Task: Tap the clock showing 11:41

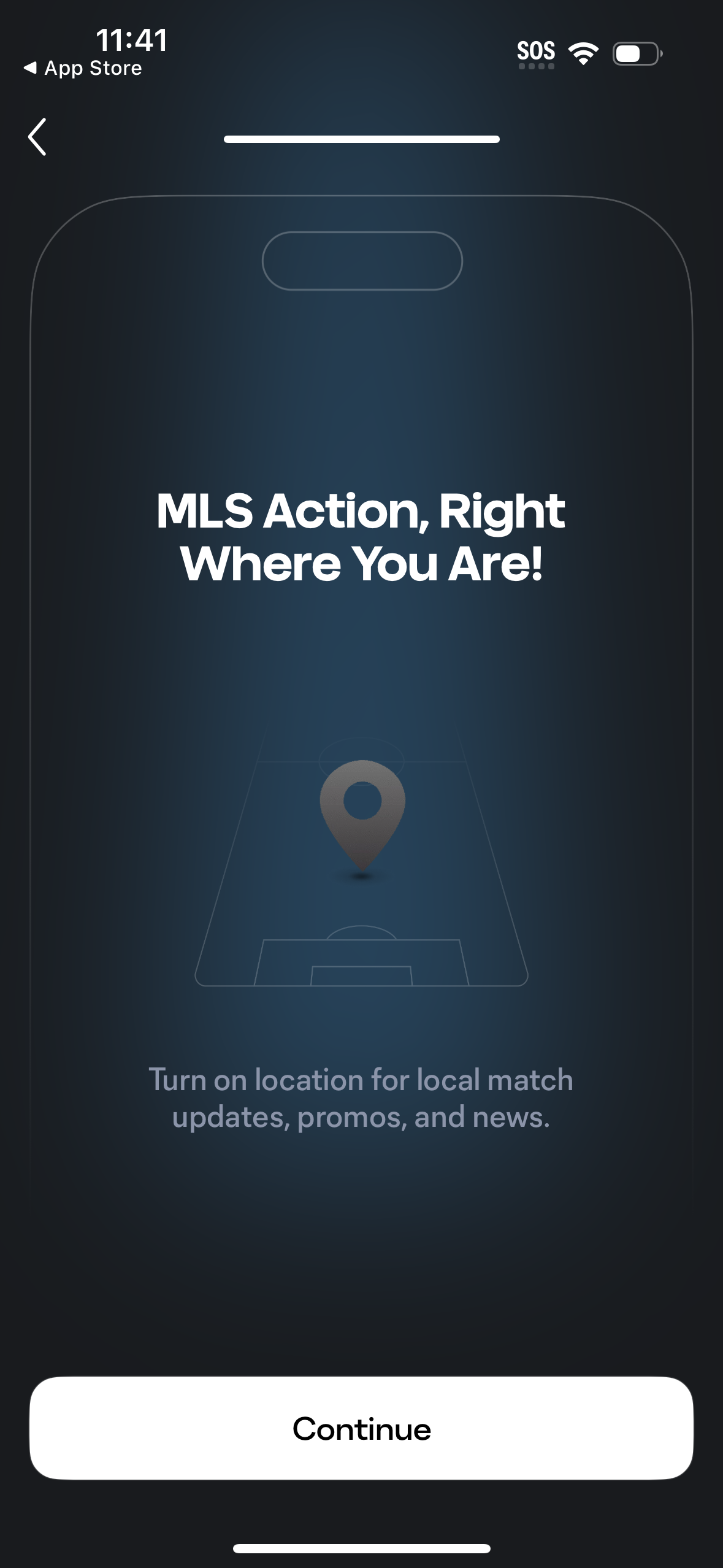Action: point(132,41)
